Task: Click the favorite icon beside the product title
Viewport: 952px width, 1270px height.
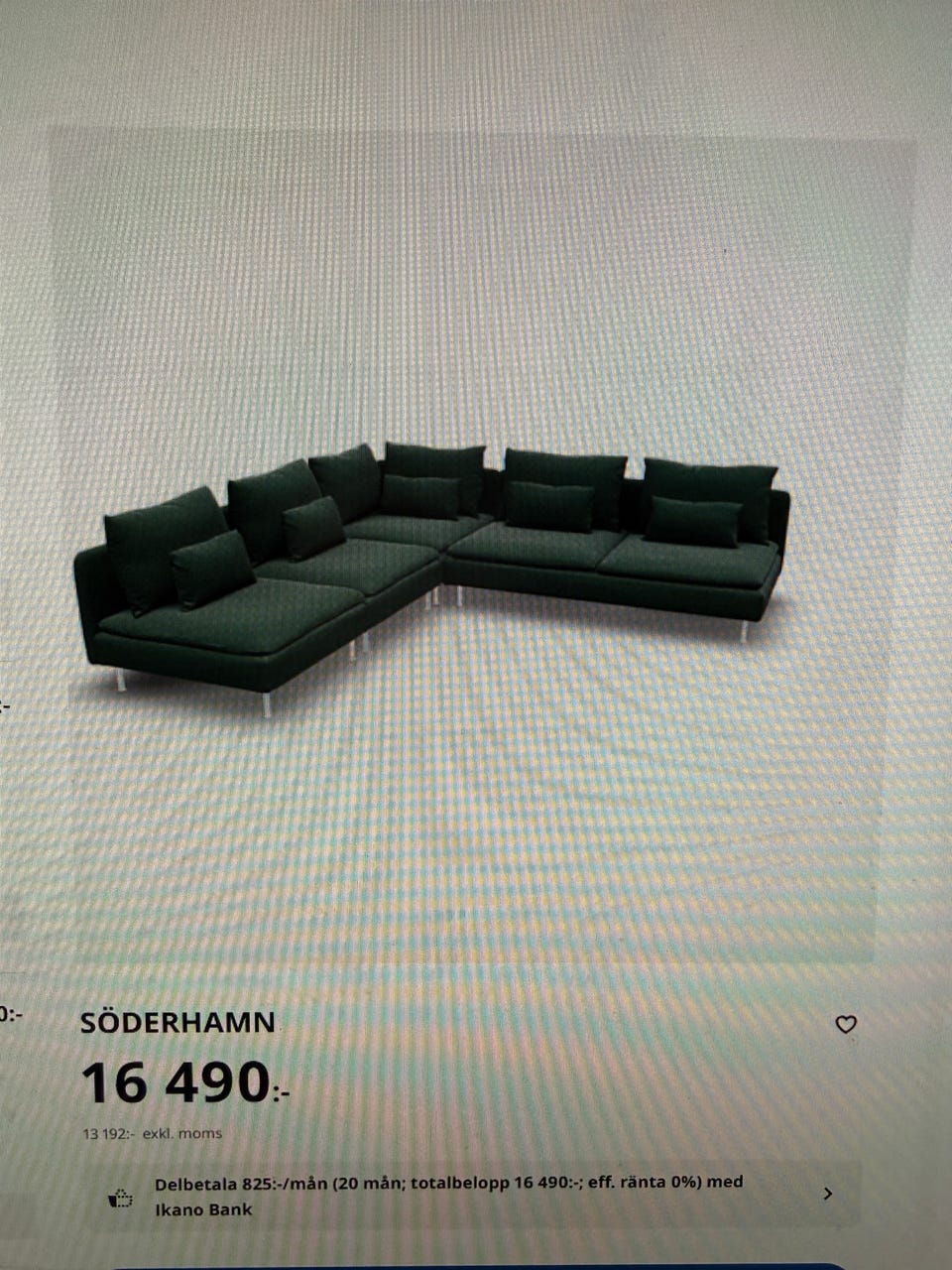Action: [845, 1026]
